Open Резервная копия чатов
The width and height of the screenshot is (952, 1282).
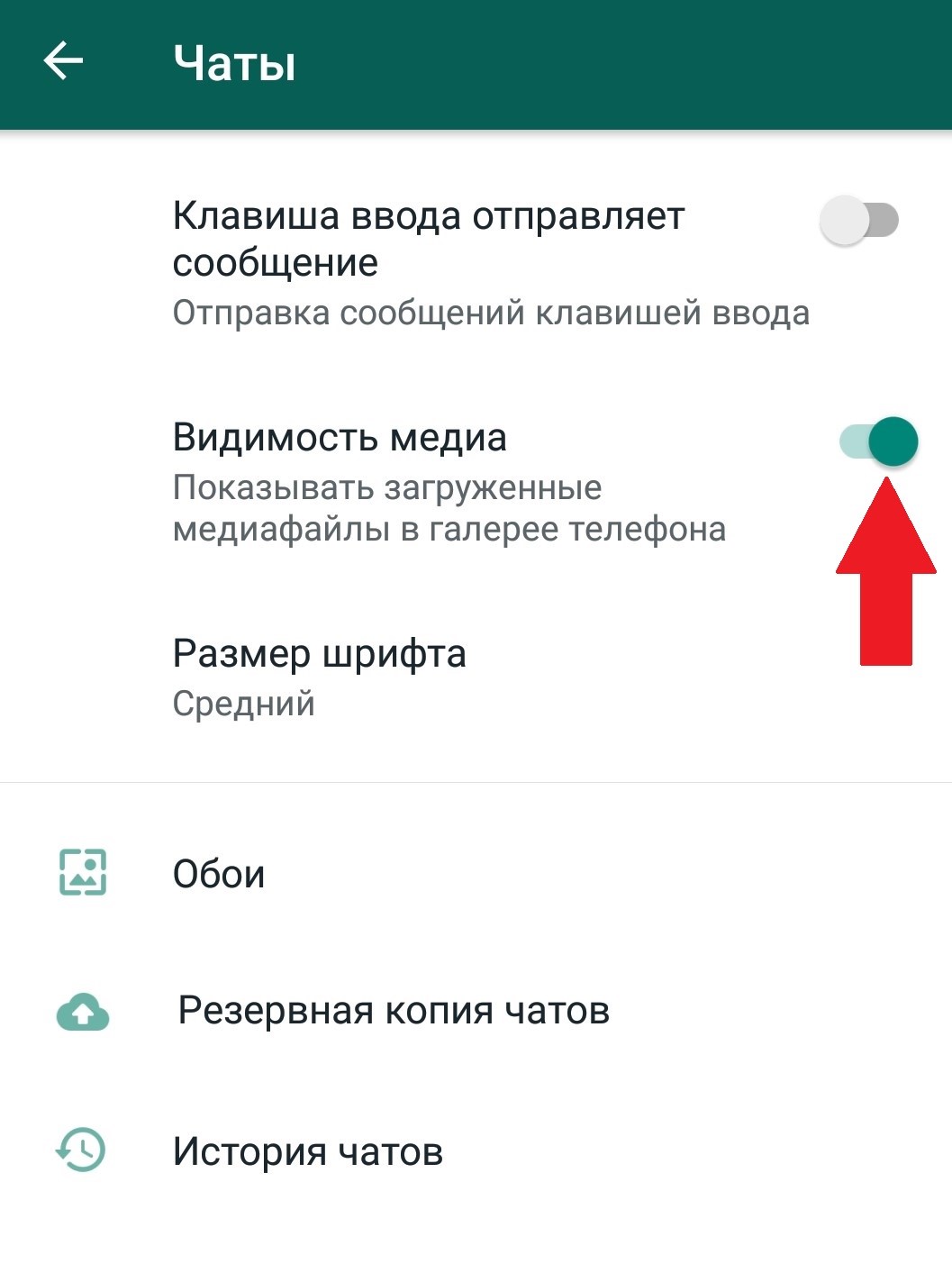[x=393, y=1011]
